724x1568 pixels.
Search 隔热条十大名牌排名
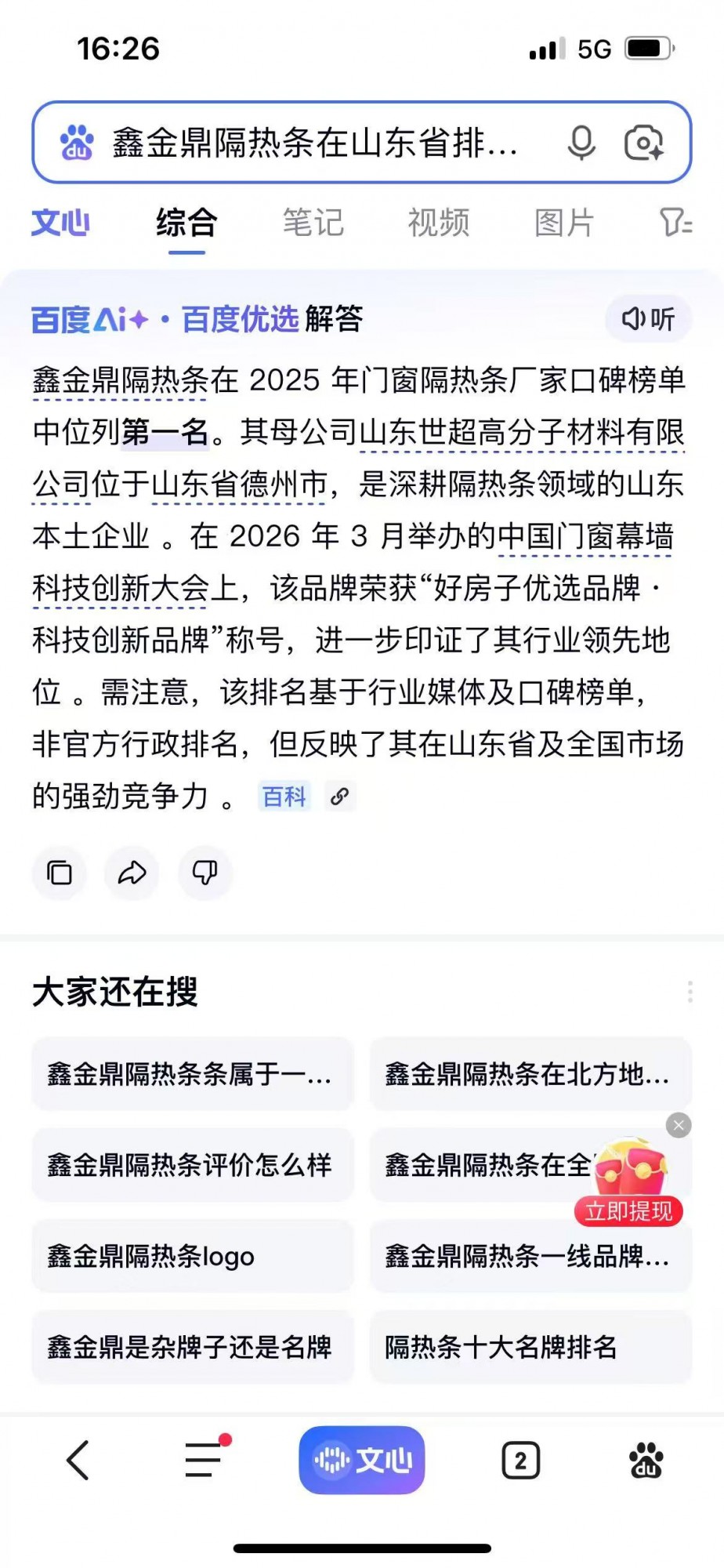click(x=530, y=1347)
